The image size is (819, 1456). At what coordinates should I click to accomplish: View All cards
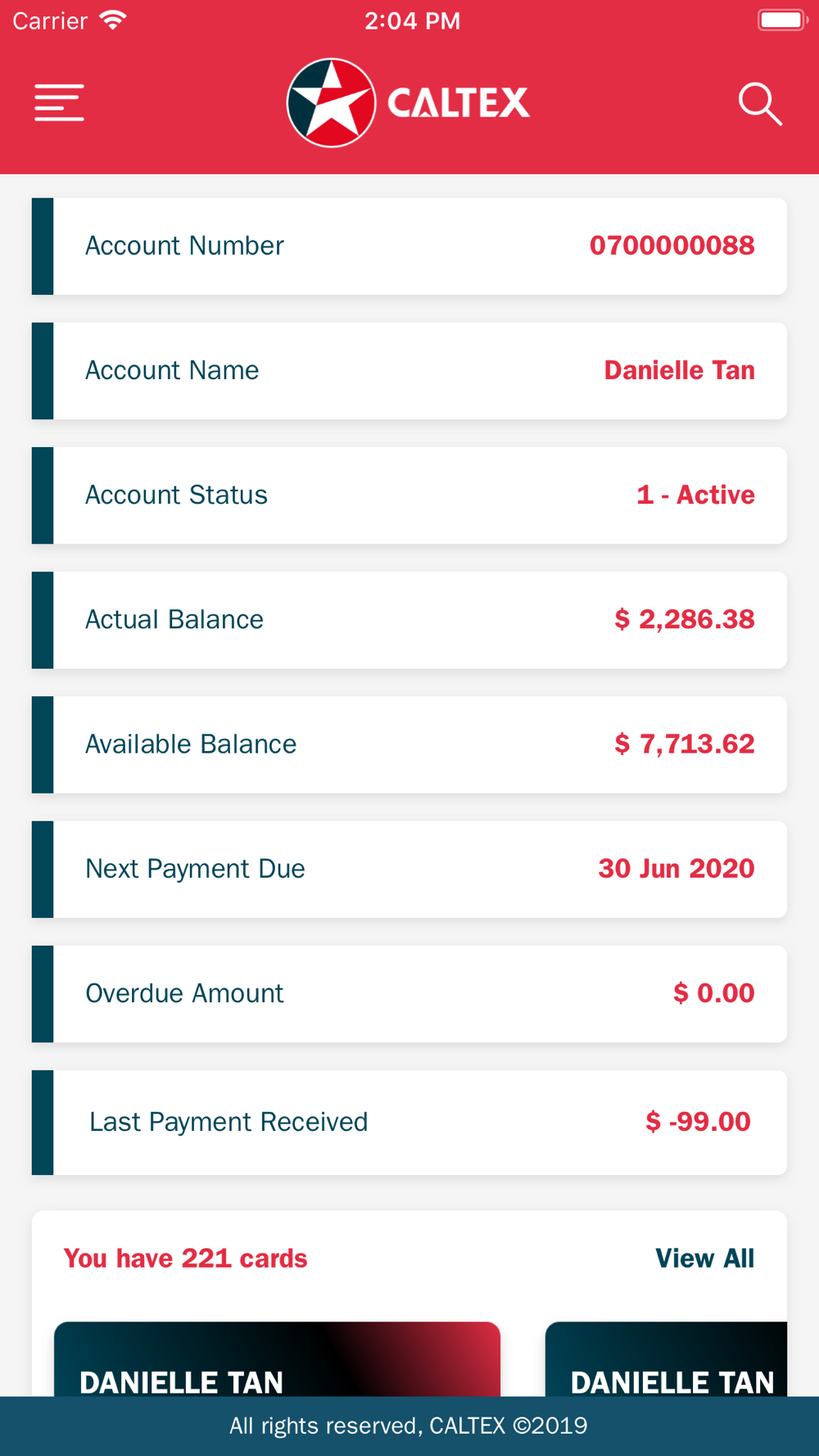[x=704, y=1258]
